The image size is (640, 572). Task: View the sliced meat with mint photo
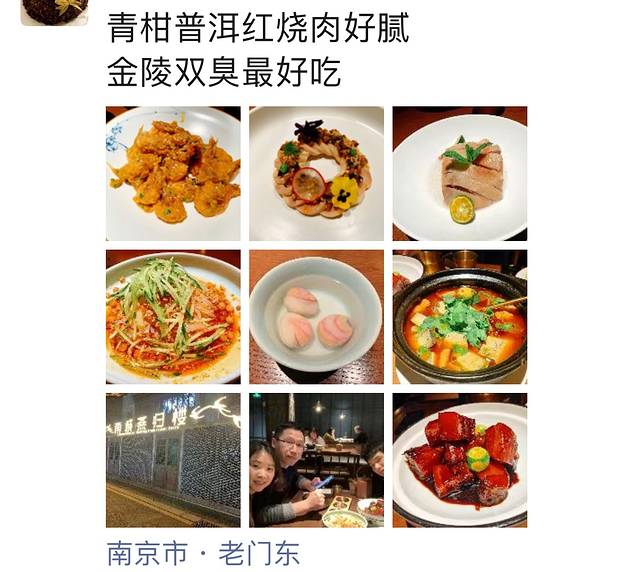tap(459, 173)
